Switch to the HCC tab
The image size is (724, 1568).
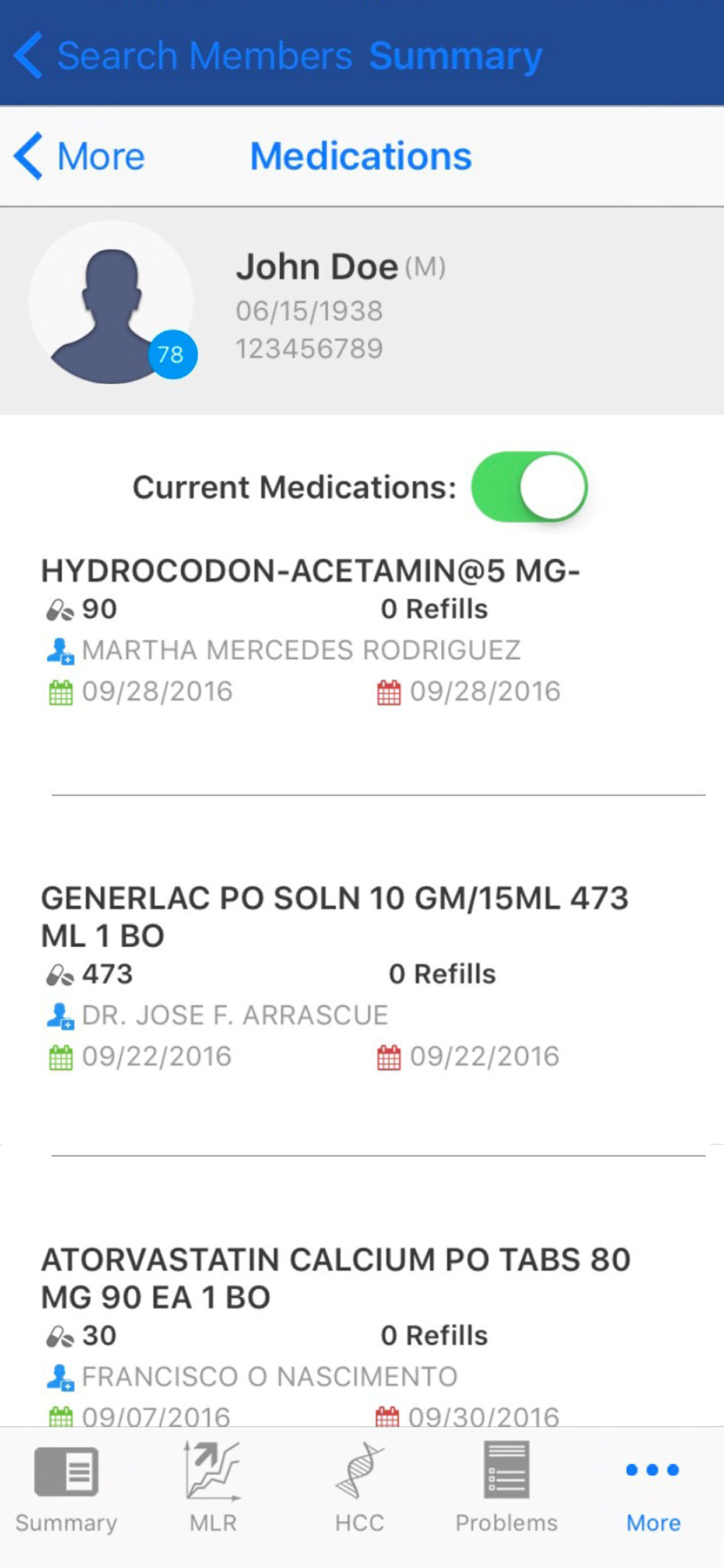click(360, 1488)
